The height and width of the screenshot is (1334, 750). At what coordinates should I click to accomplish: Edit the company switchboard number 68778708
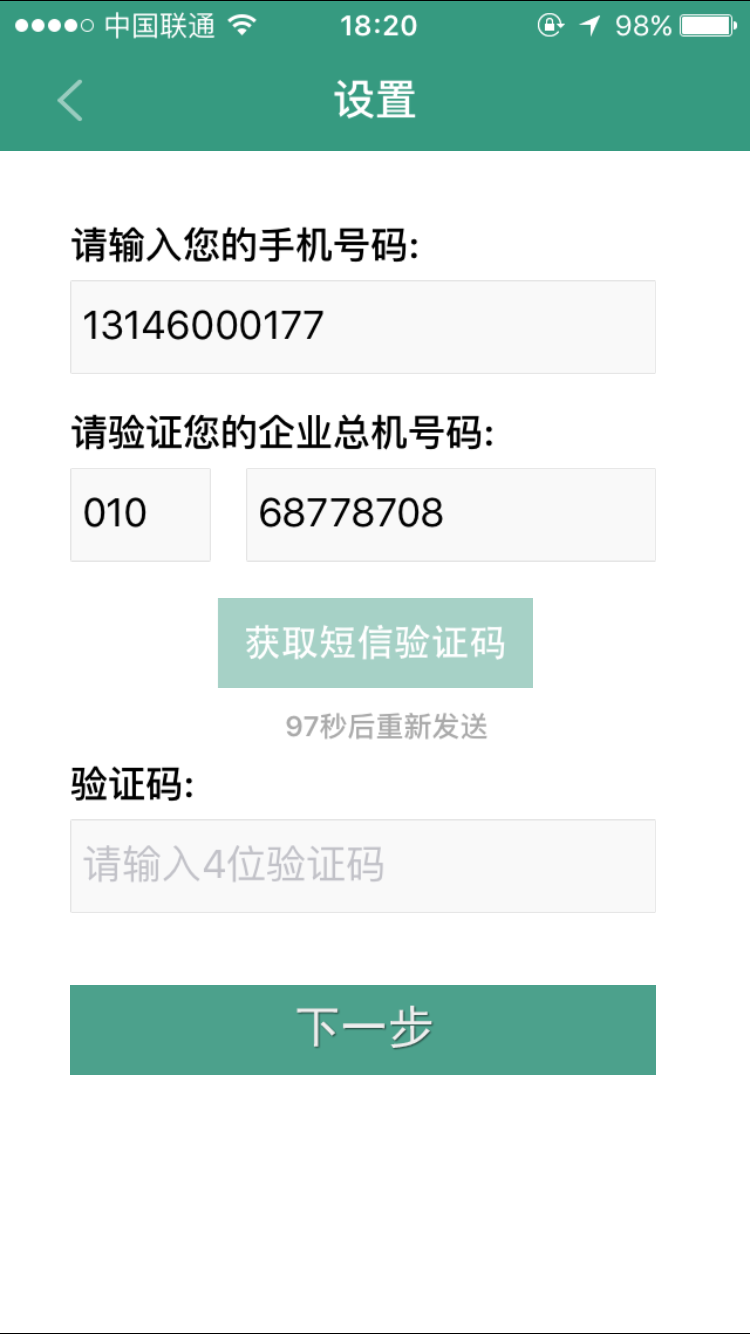tap(451, 514)
